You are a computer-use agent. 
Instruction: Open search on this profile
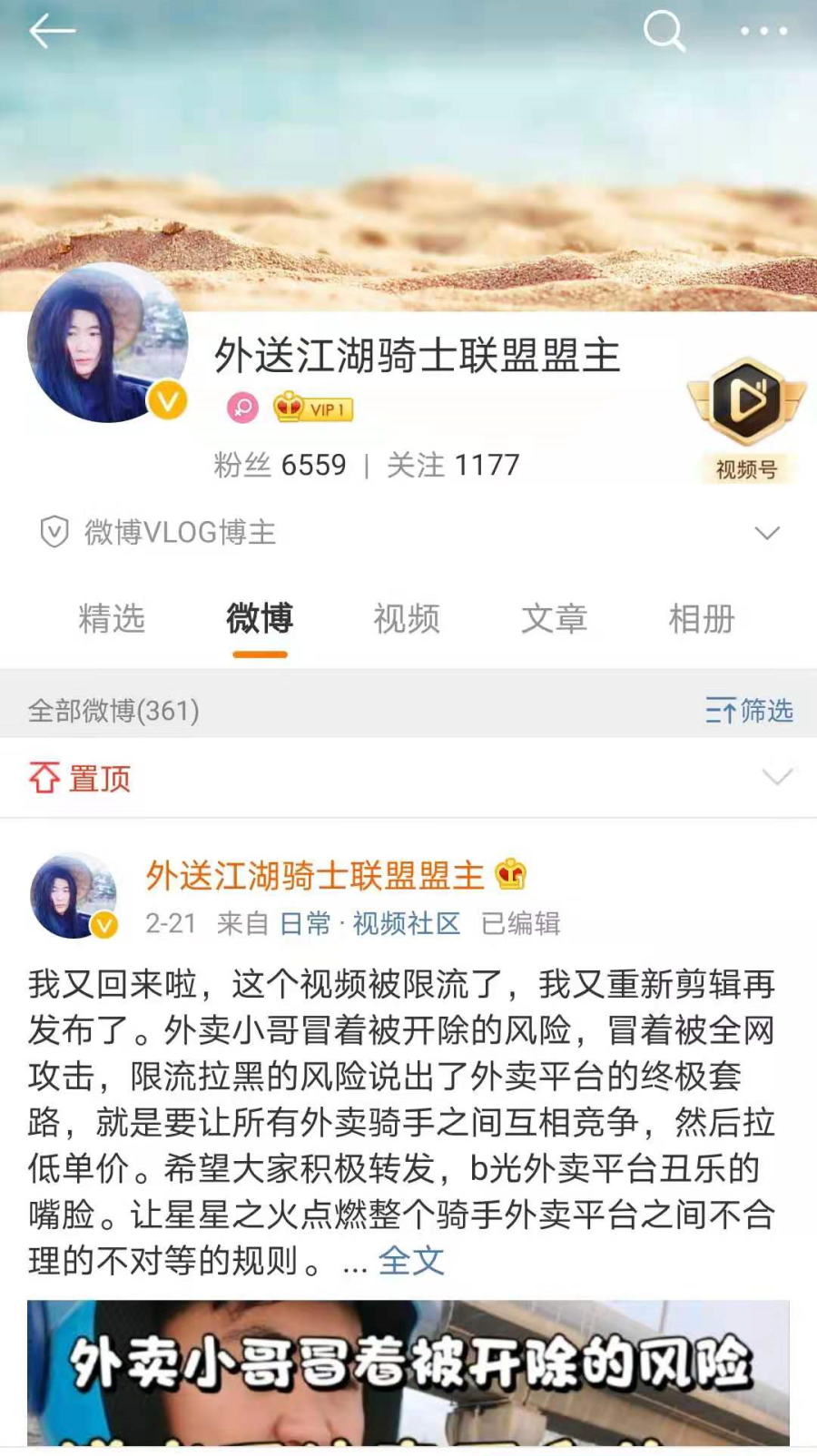(664, 32)
